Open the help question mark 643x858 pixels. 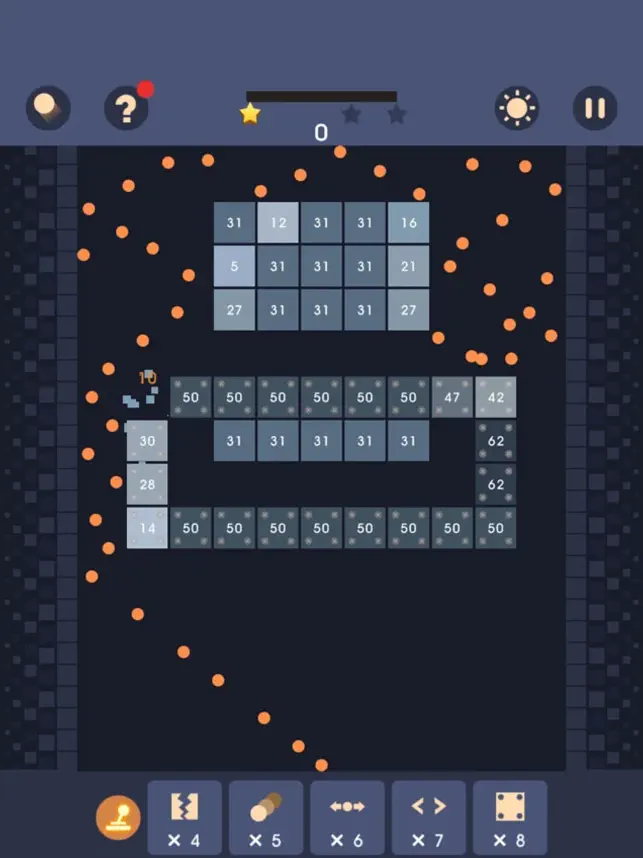click(x=127, y=108)
